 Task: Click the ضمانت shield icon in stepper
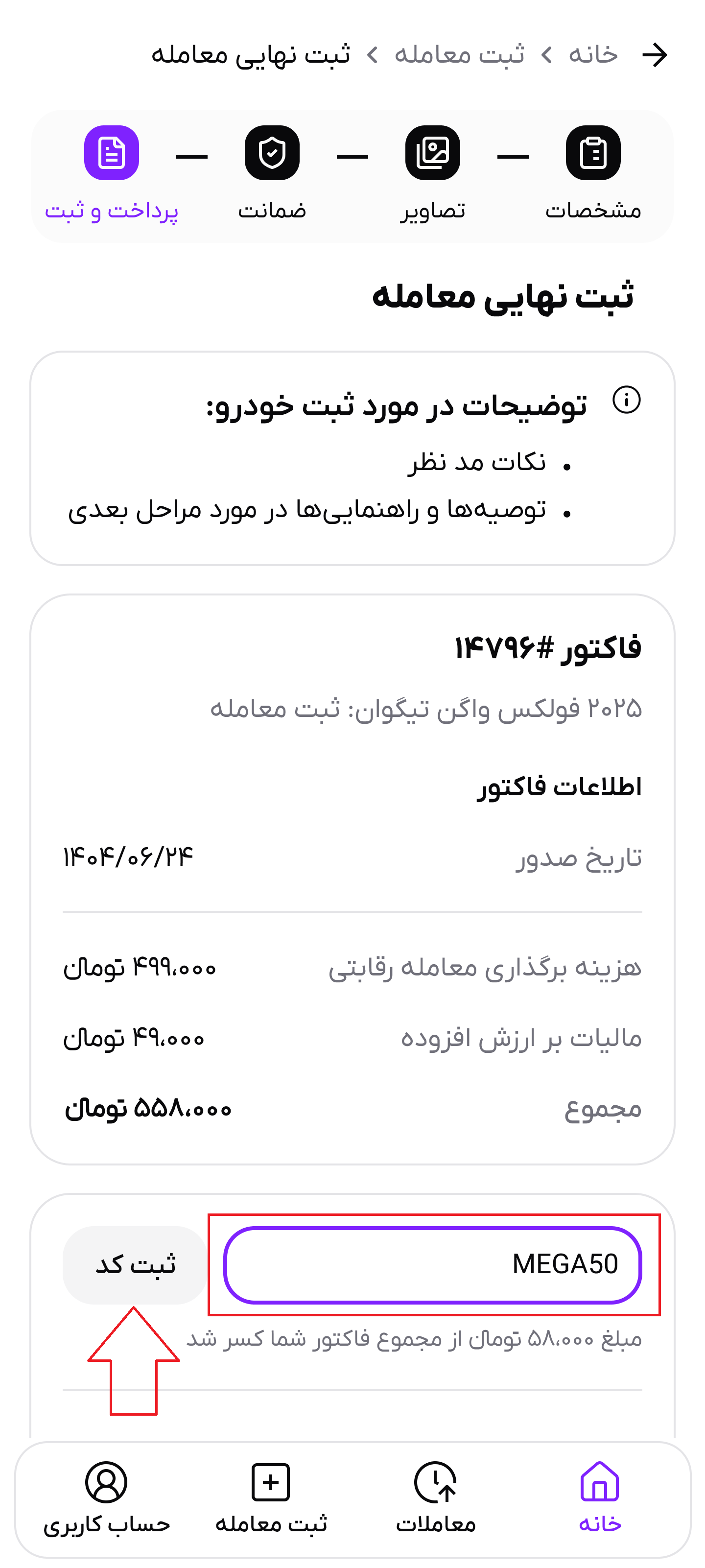272,152
